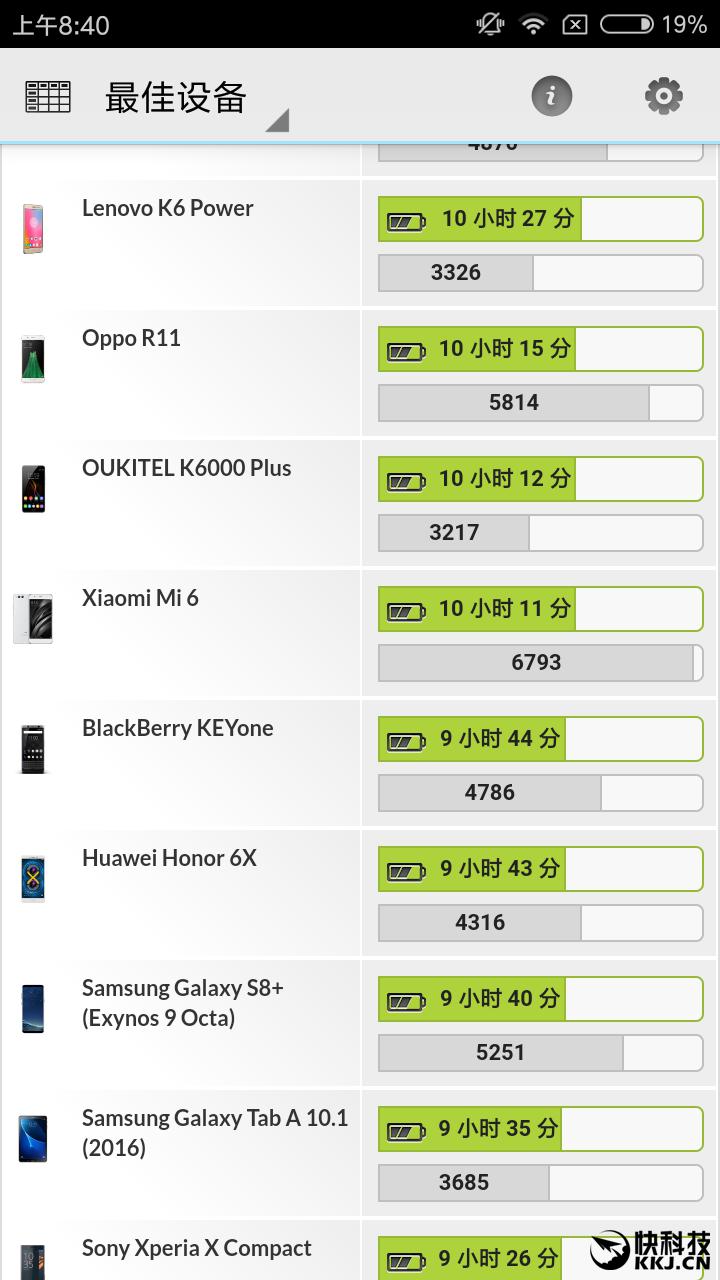
Task: Select OUKITEL K6000 Plus row
Action: click(360, 503)
